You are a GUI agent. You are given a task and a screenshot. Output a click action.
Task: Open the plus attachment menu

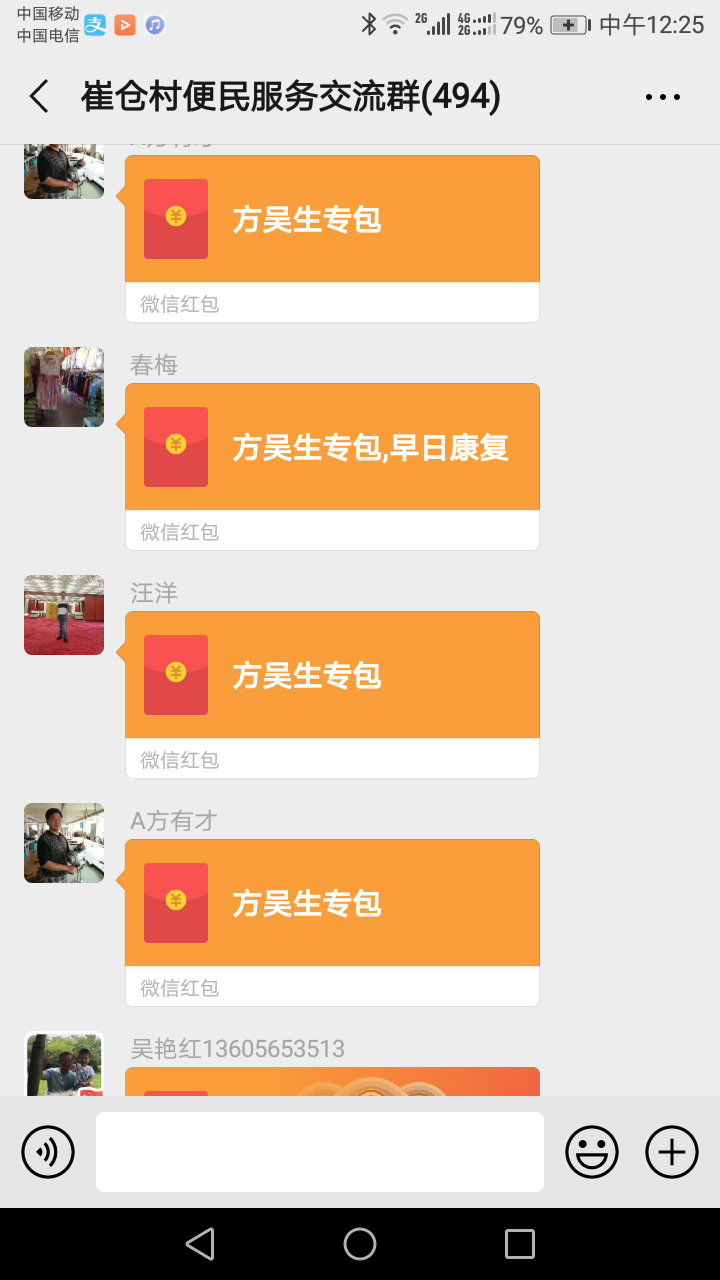coord(672,1152)
